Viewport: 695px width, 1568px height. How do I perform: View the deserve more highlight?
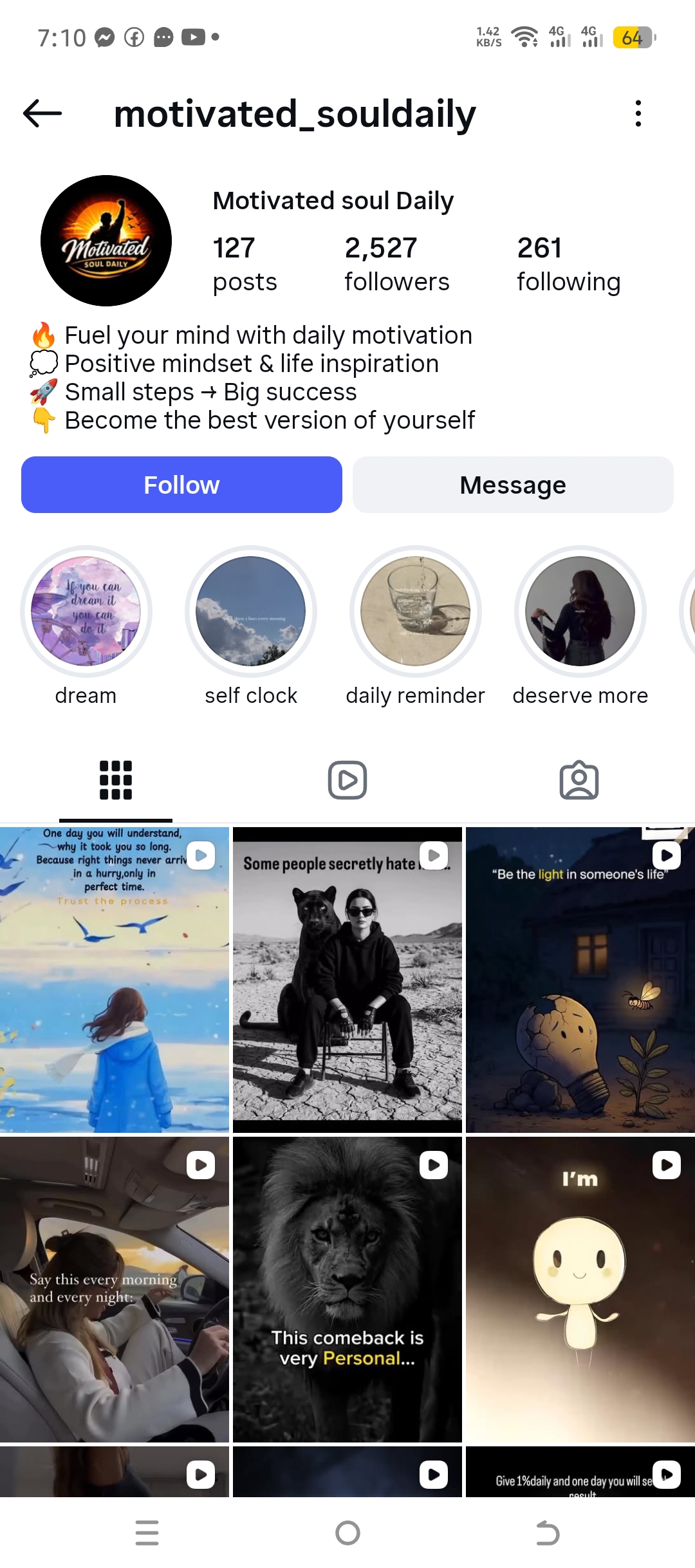pyautogui.click(x=580, y=611)
